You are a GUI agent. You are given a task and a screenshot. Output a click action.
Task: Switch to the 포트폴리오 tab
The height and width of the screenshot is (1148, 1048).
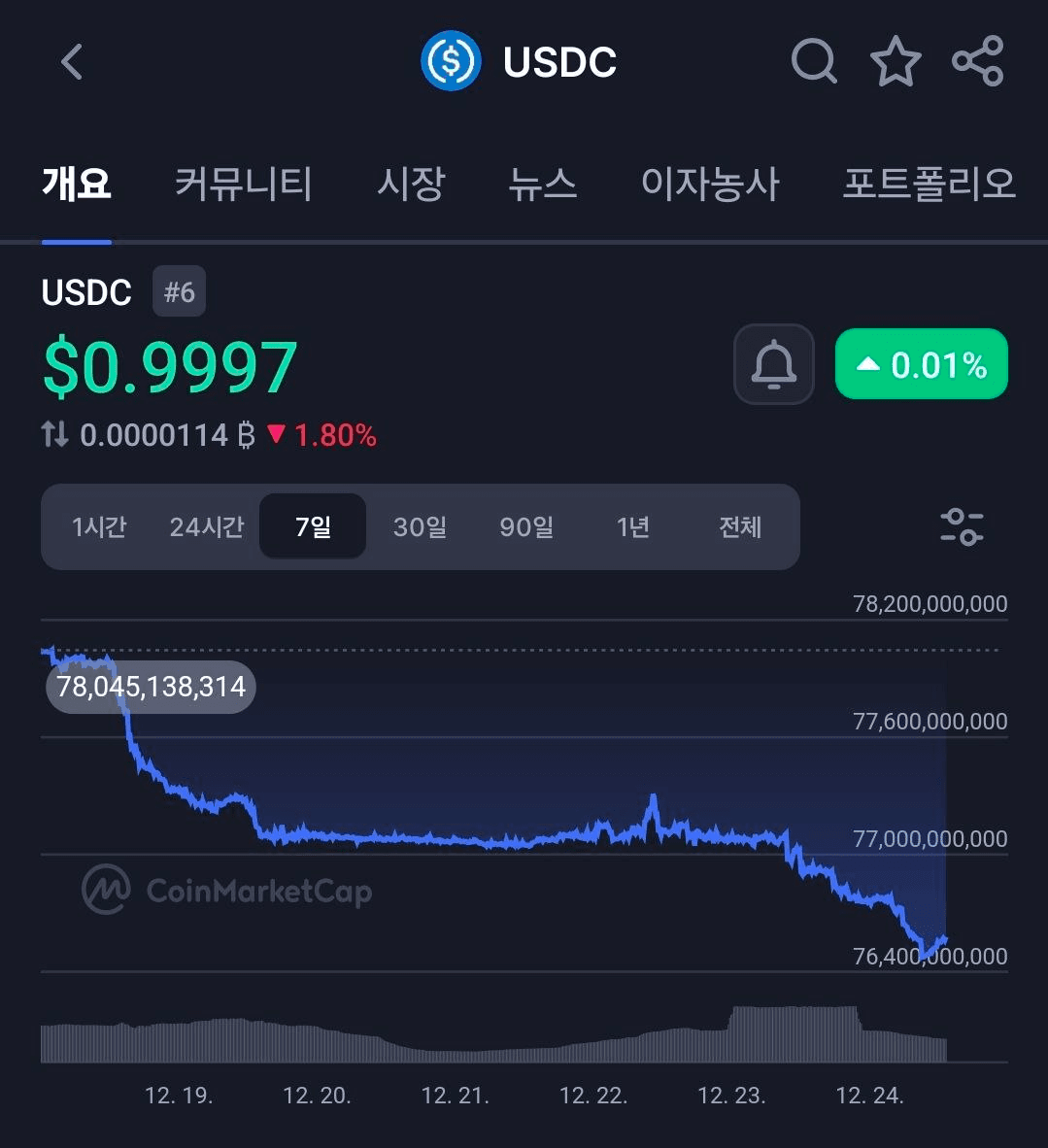929,184
